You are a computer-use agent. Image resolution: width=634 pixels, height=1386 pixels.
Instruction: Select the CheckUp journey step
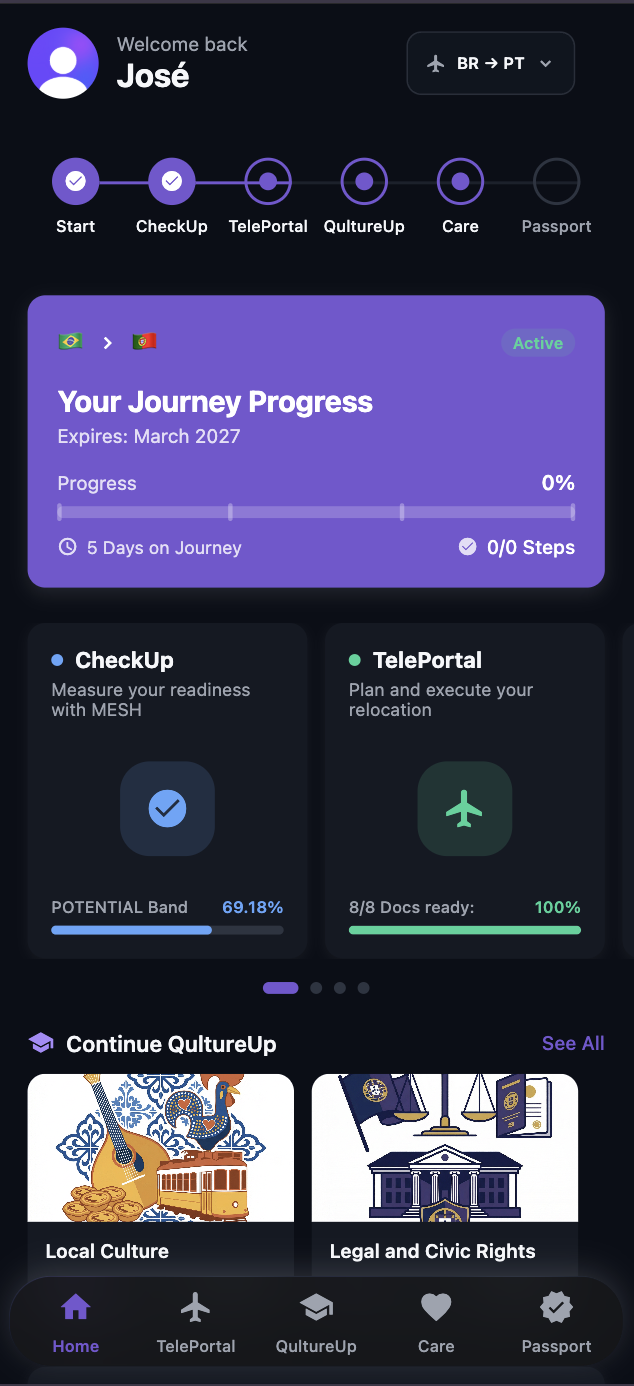click(x=172, y=182)
